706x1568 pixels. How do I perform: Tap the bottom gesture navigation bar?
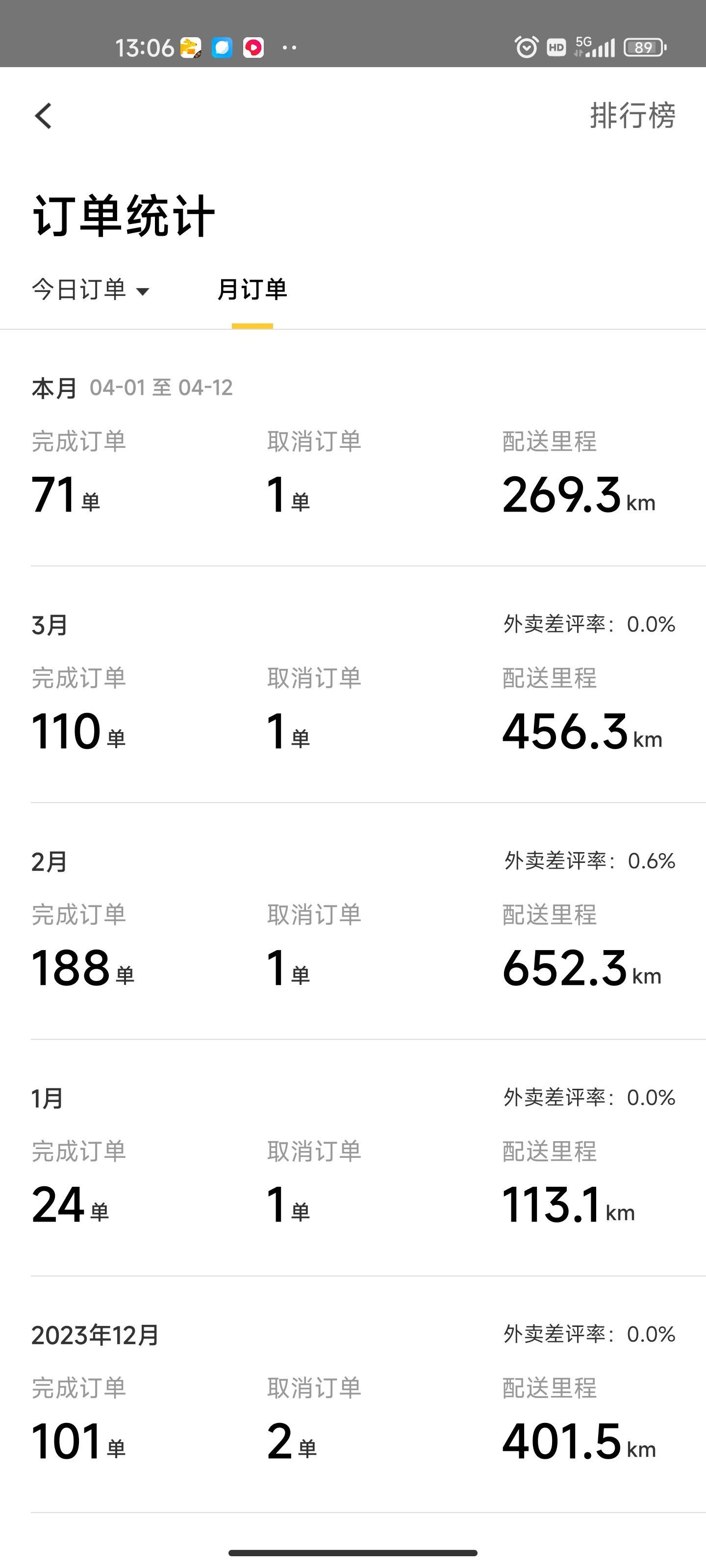coord(353,1554)
